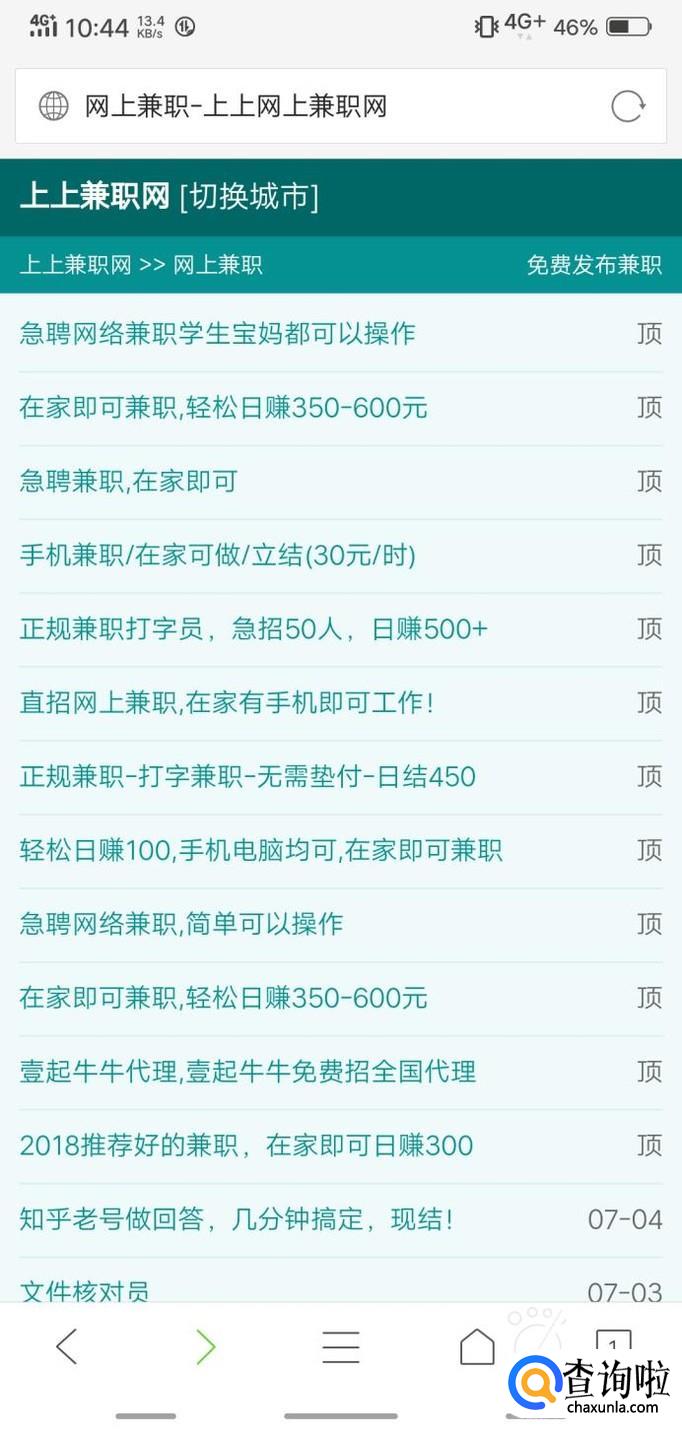Go to the browser home page
This screenshot has width=682, height=1438.
pos(477,1347)
